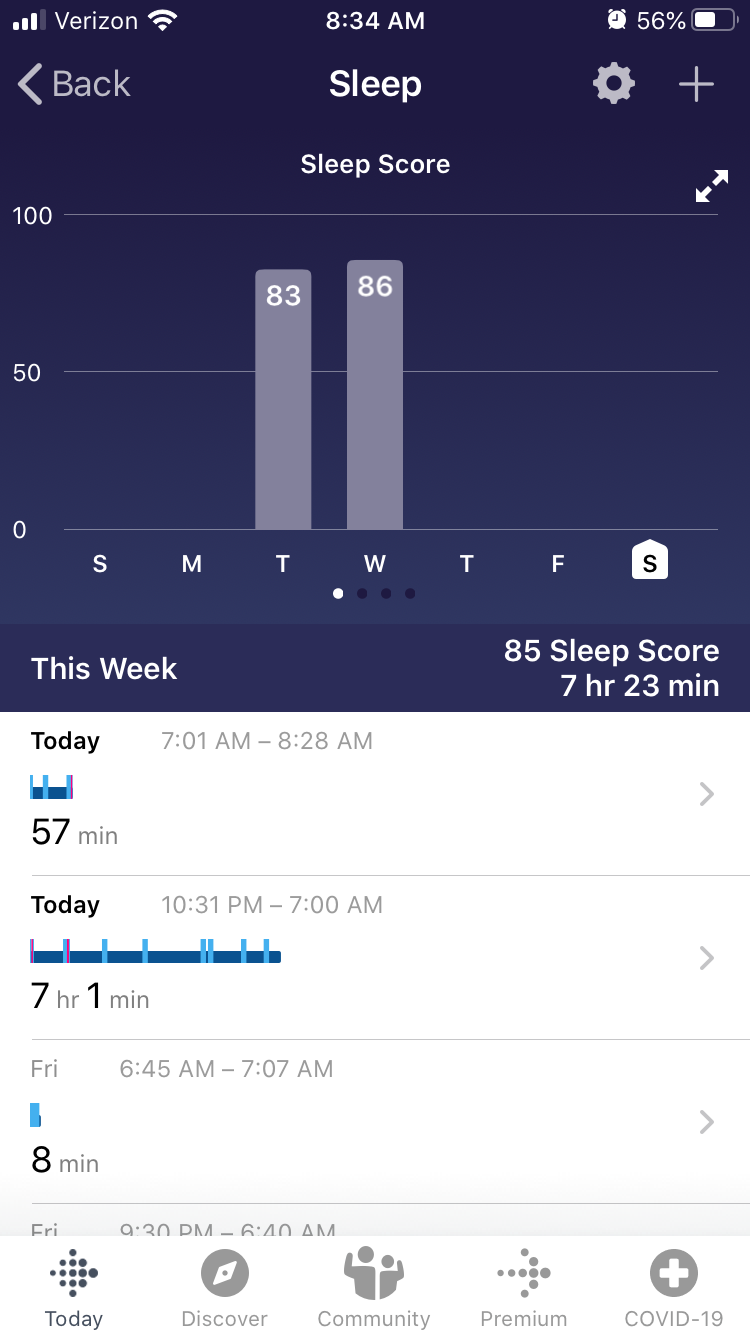Add a new sleep log
This screenshot has width=750, height=1334.
click(x=696, y=85)
